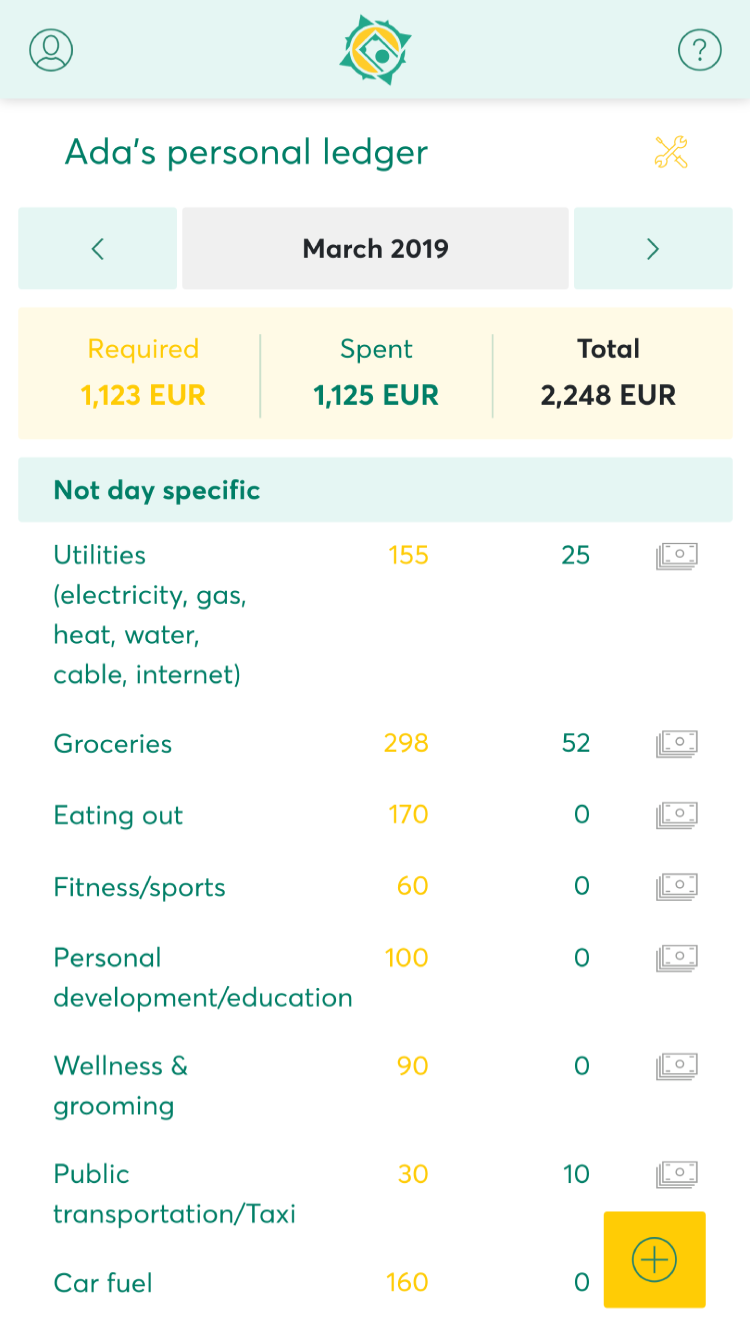Click the banknote icon beside Car fuel

click(x=677, y=1283)
